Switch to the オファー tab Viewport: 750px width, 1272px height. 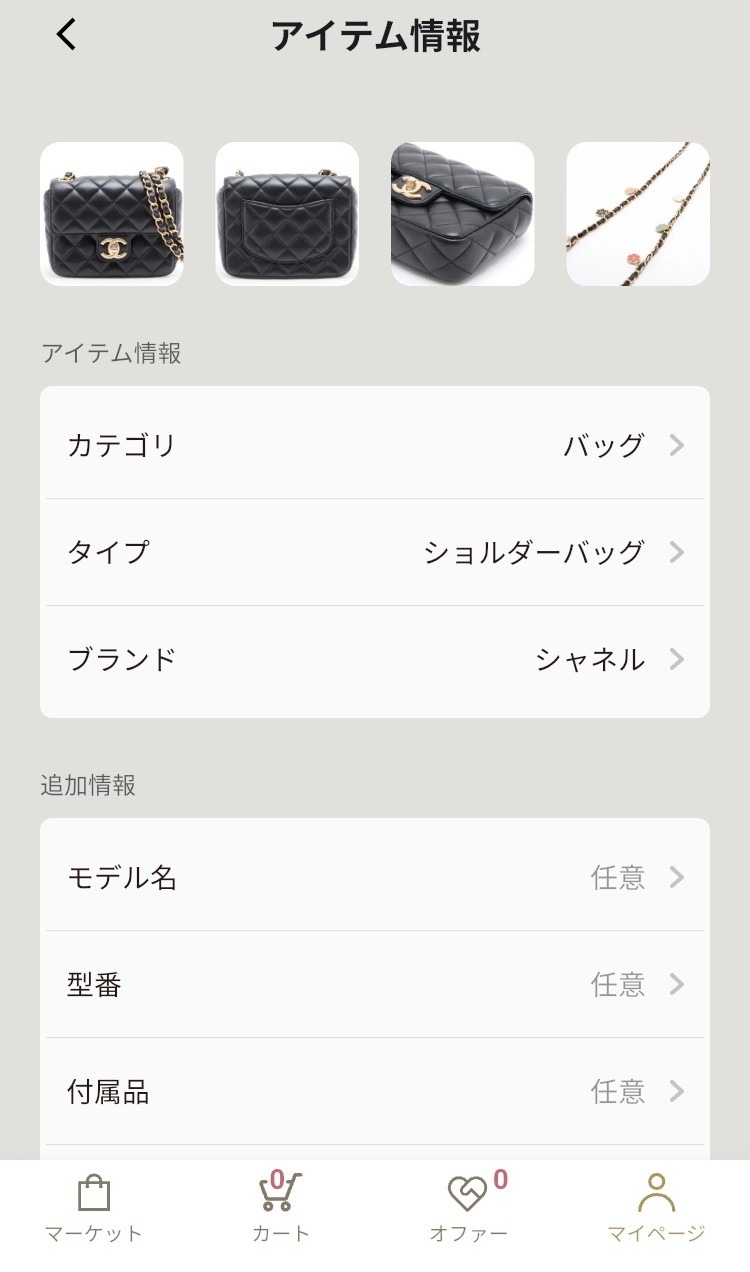click(x=469, y=1208)
